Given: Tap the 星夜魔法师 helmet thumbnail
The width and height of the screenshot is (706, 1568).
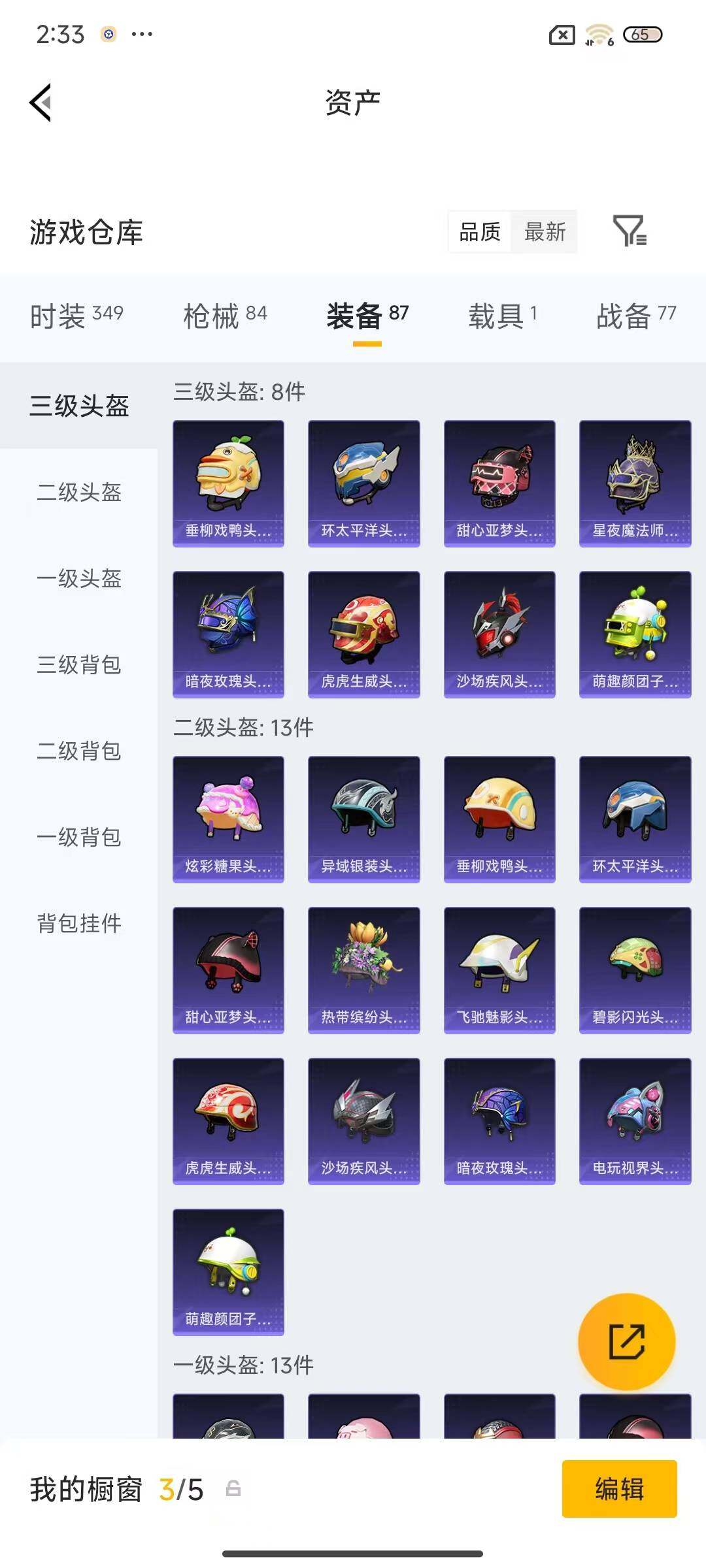Looking at the screenshot, I should (x=634, y=482).
